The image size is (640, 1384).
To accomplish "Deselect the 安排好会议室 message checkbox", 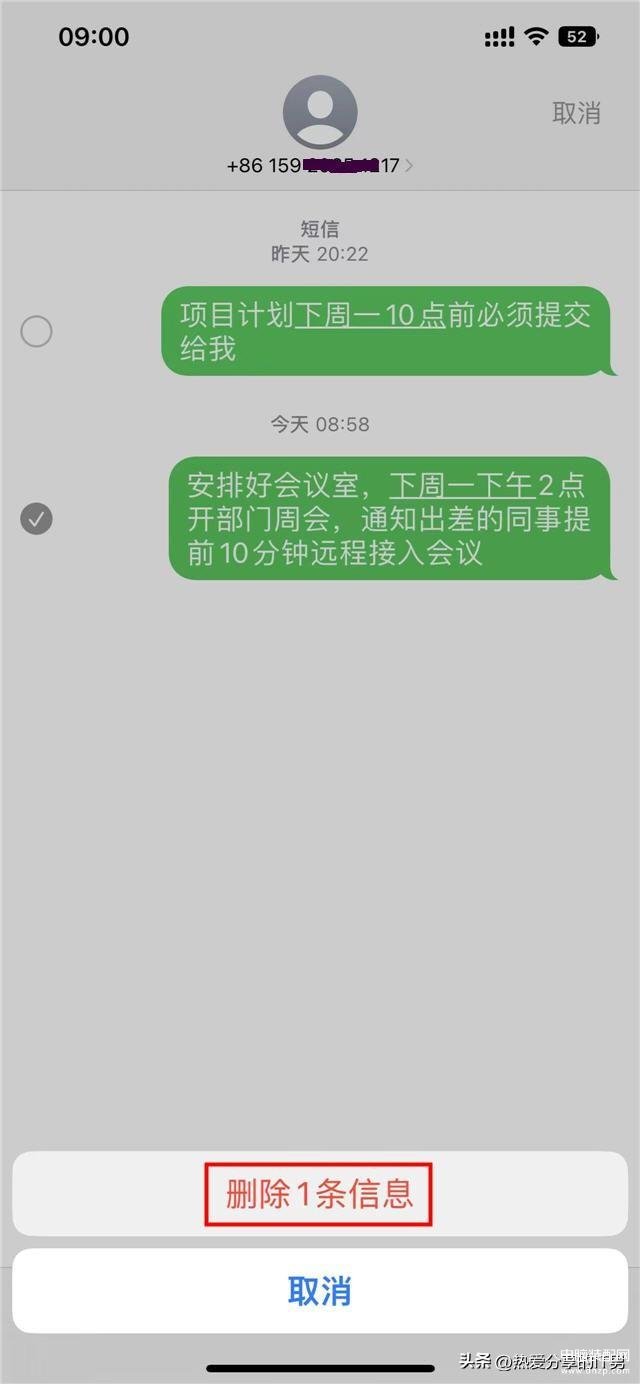I will click(x=37, y=519).
